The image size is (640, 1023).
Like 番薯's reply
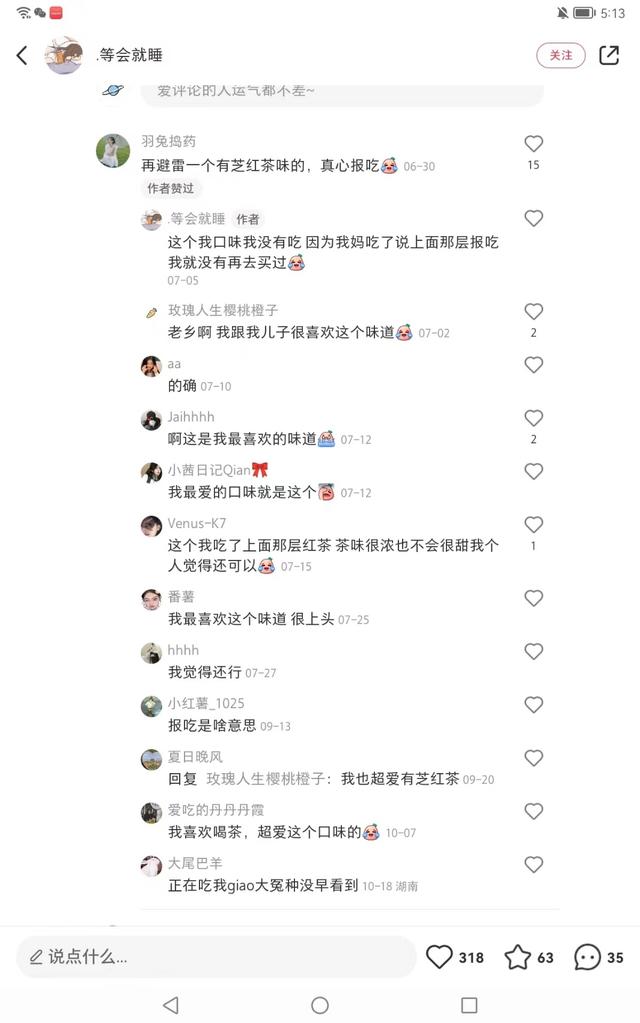click(x=533, y=598)
